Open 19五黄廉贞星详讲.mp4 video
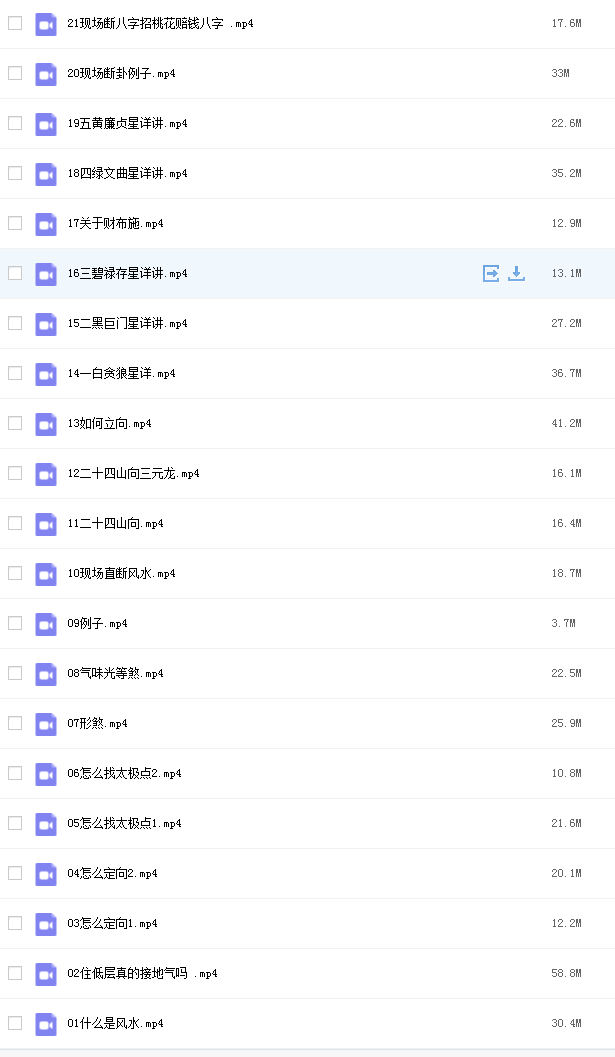 pyautogui.click(x=127, y=123)
